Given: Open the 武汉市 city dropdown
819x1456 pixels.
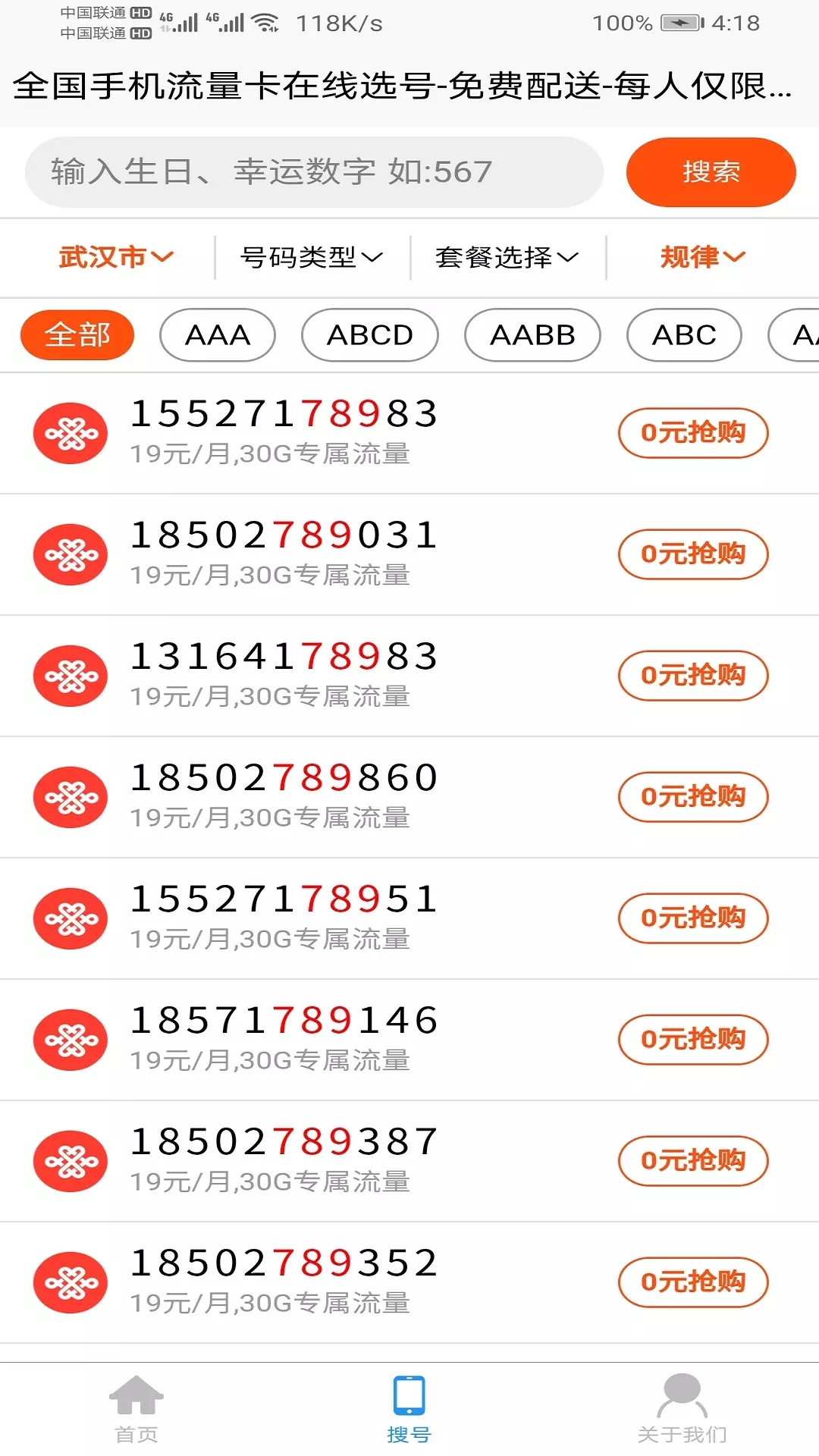Looking at the screenshot, I should 116,258.
